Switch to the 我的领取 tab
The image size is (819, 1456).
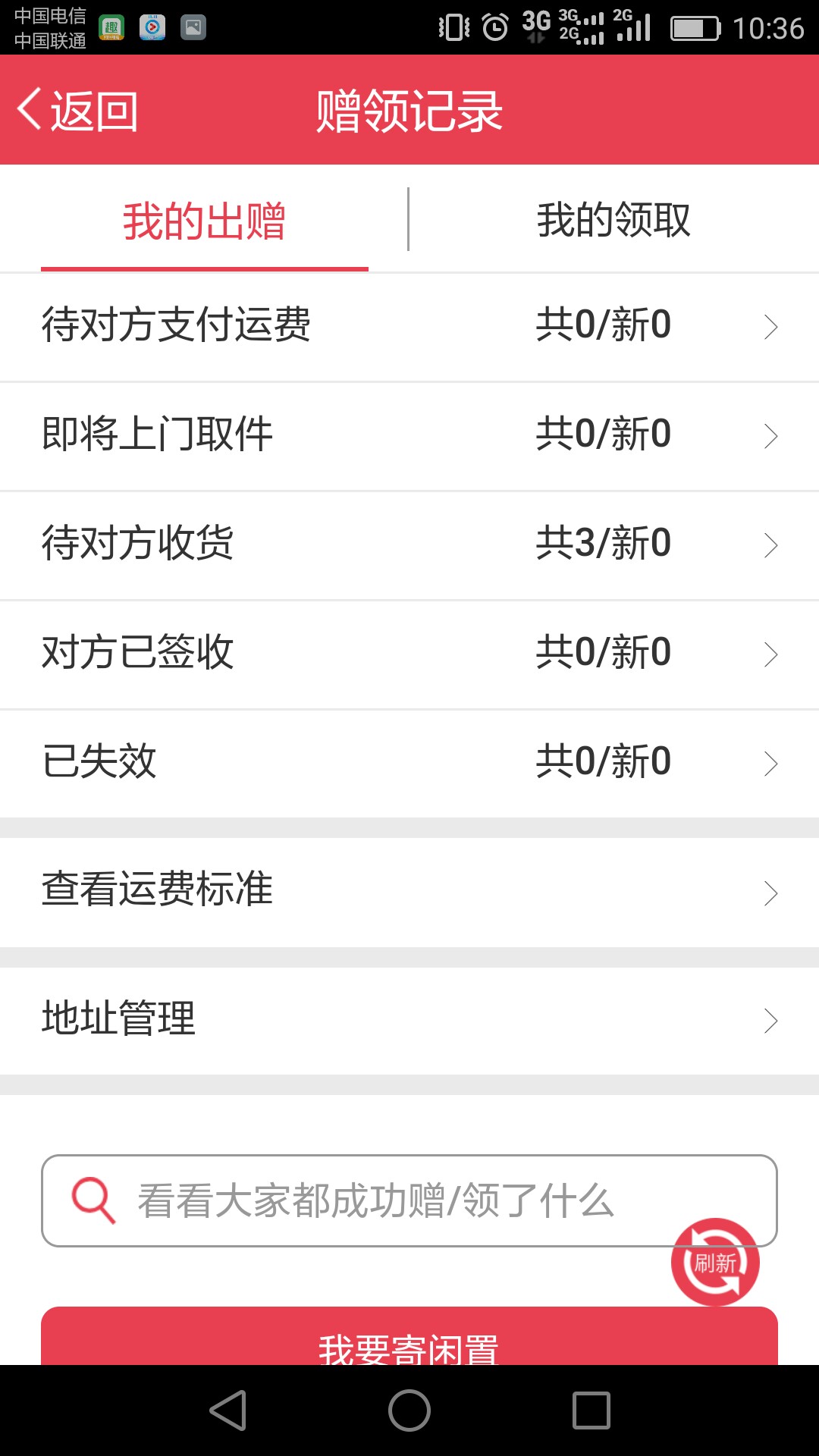tap(613, 220)
